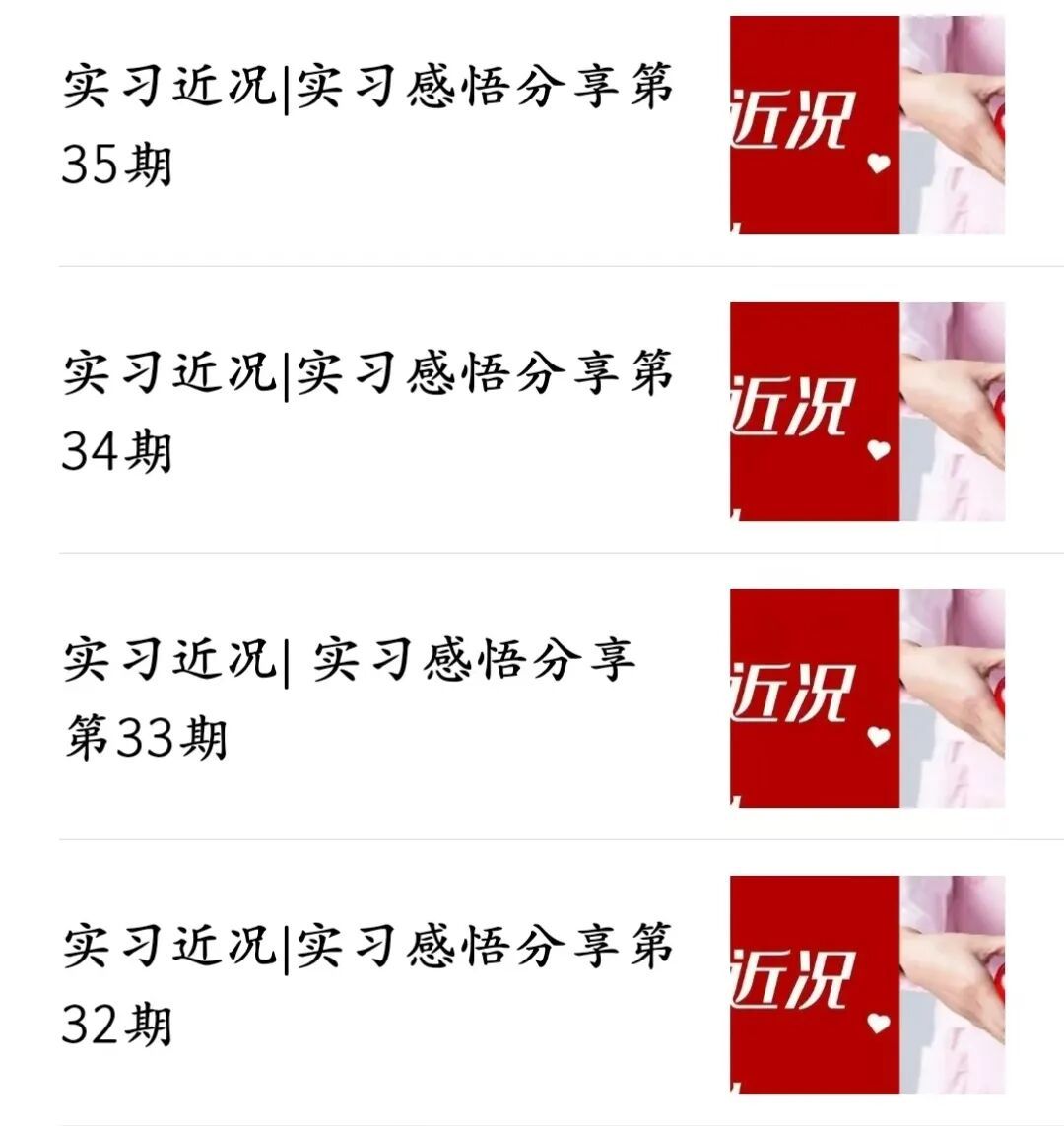
Task: Open the article 实习感悟分享第33期
Action: (351, 698)
